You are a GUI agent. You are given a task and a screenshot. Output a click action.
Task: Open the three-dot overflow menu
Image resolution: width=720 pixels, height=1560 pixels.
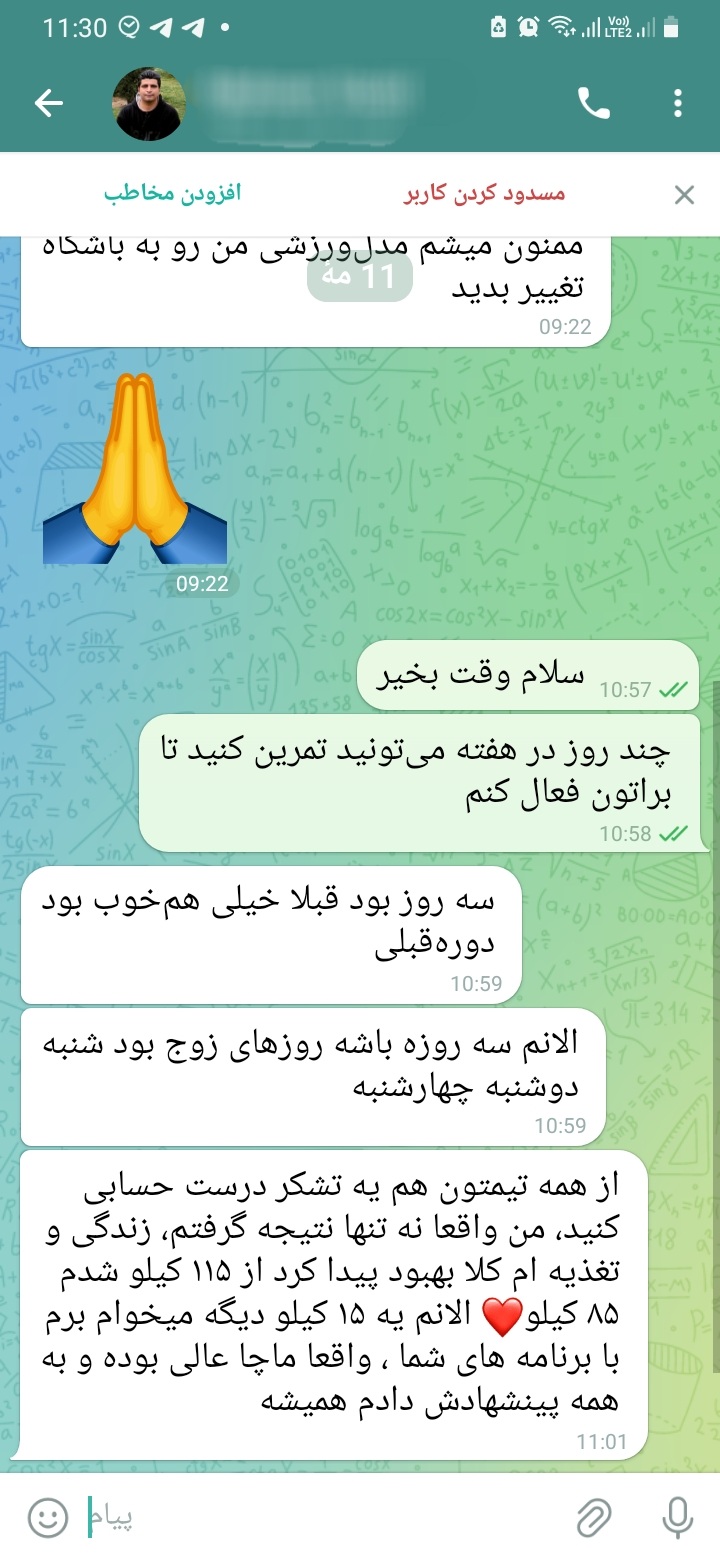point(678,103)
